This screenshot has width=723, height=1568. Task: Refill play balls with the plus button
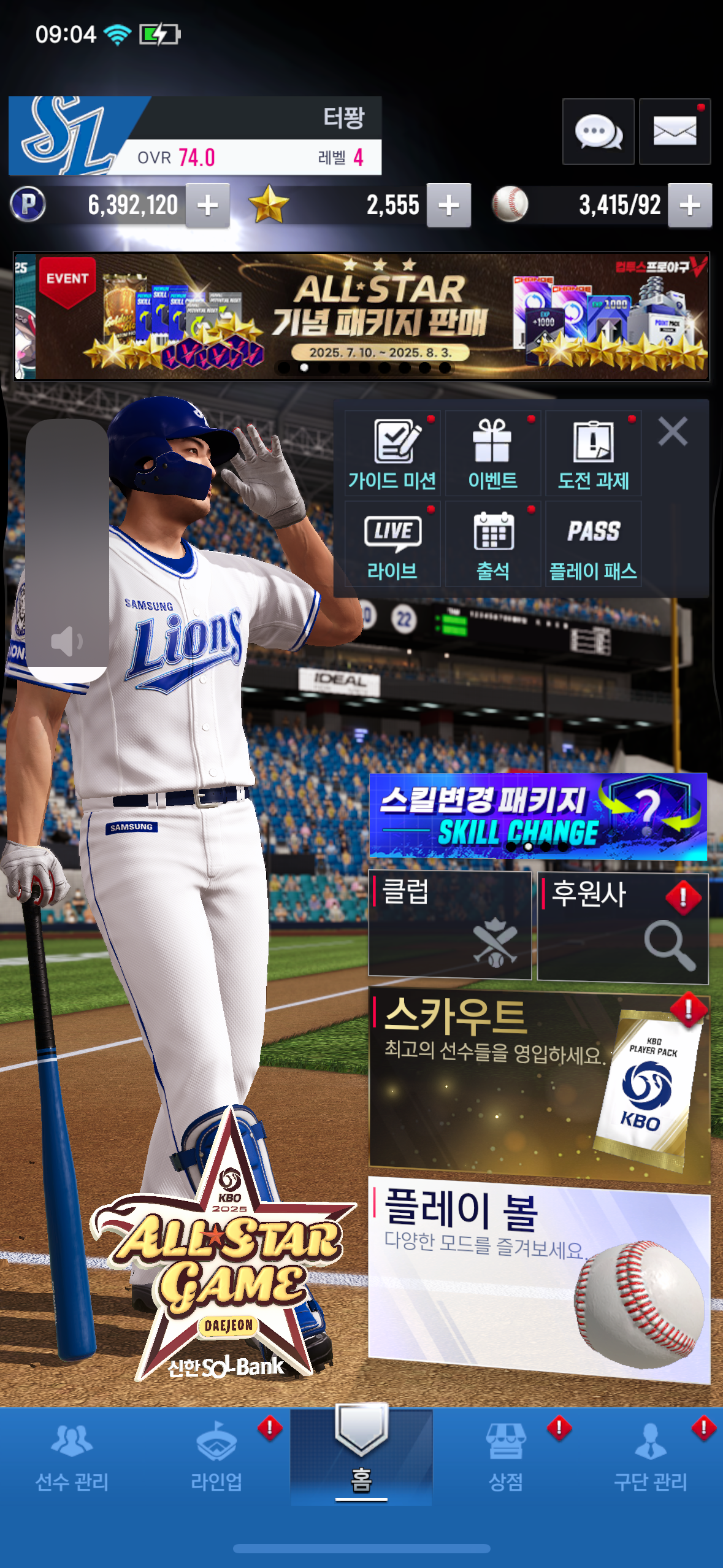click(x=690, y=206)
